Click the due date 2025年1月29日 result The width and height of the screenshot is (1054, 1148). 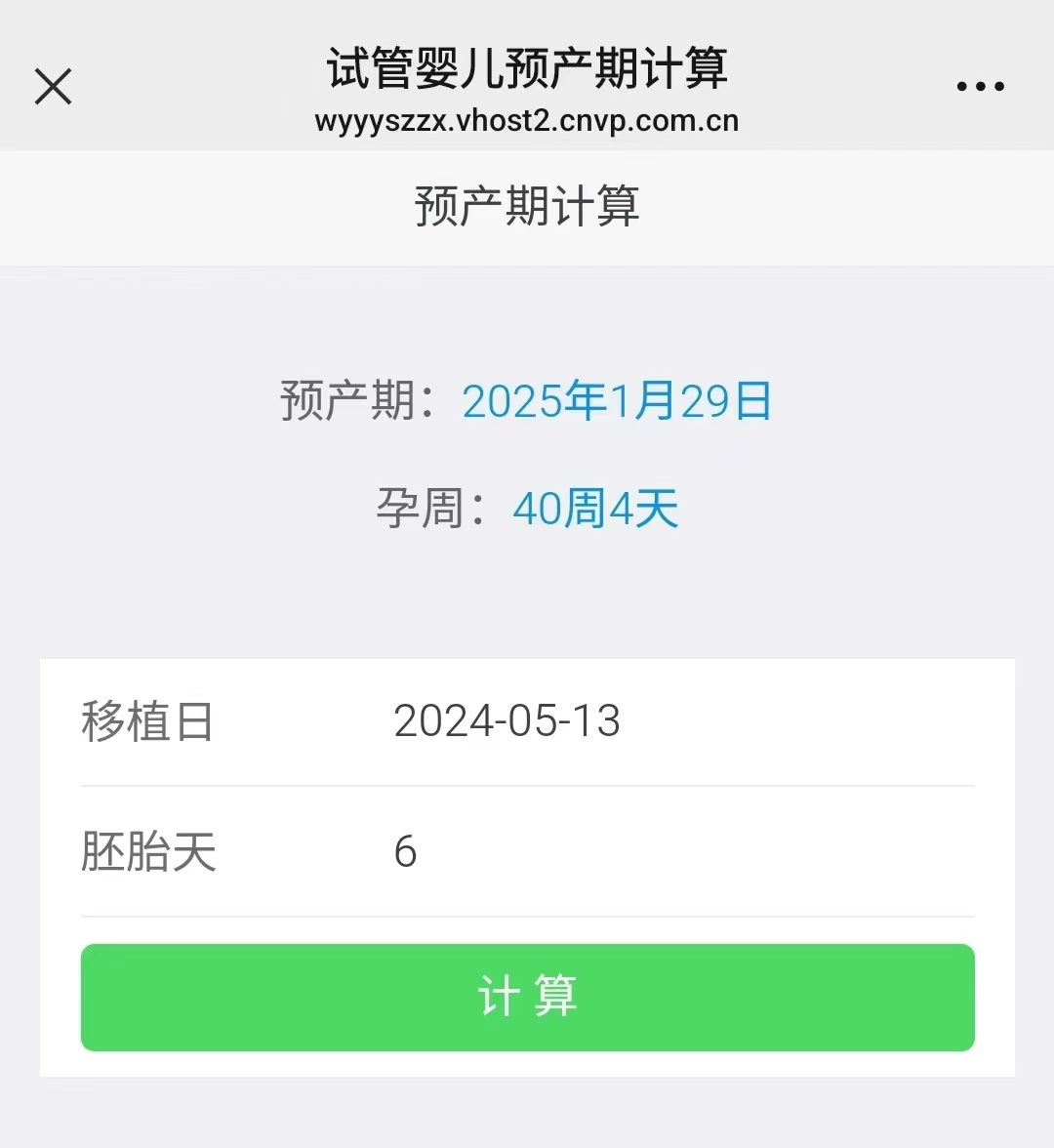click(617, 400)
